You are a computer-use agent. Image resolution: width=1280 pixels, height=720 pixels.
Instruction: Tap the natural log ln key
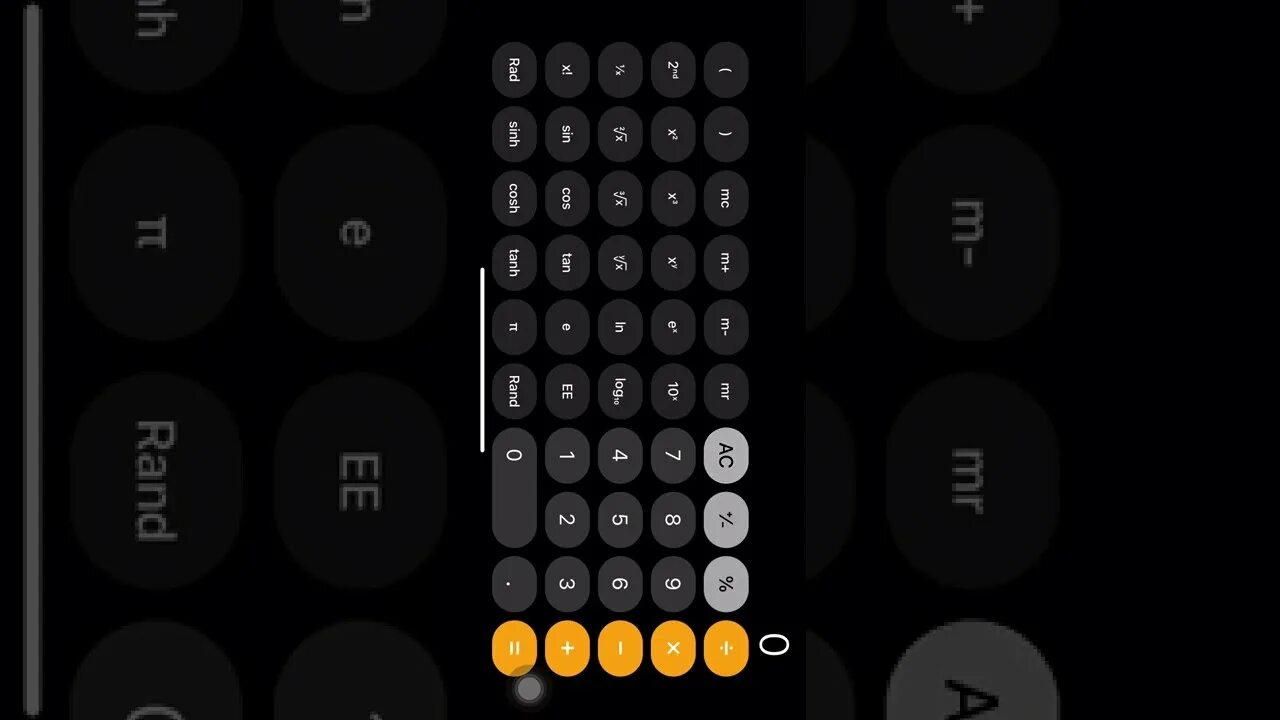coord(620,327)
